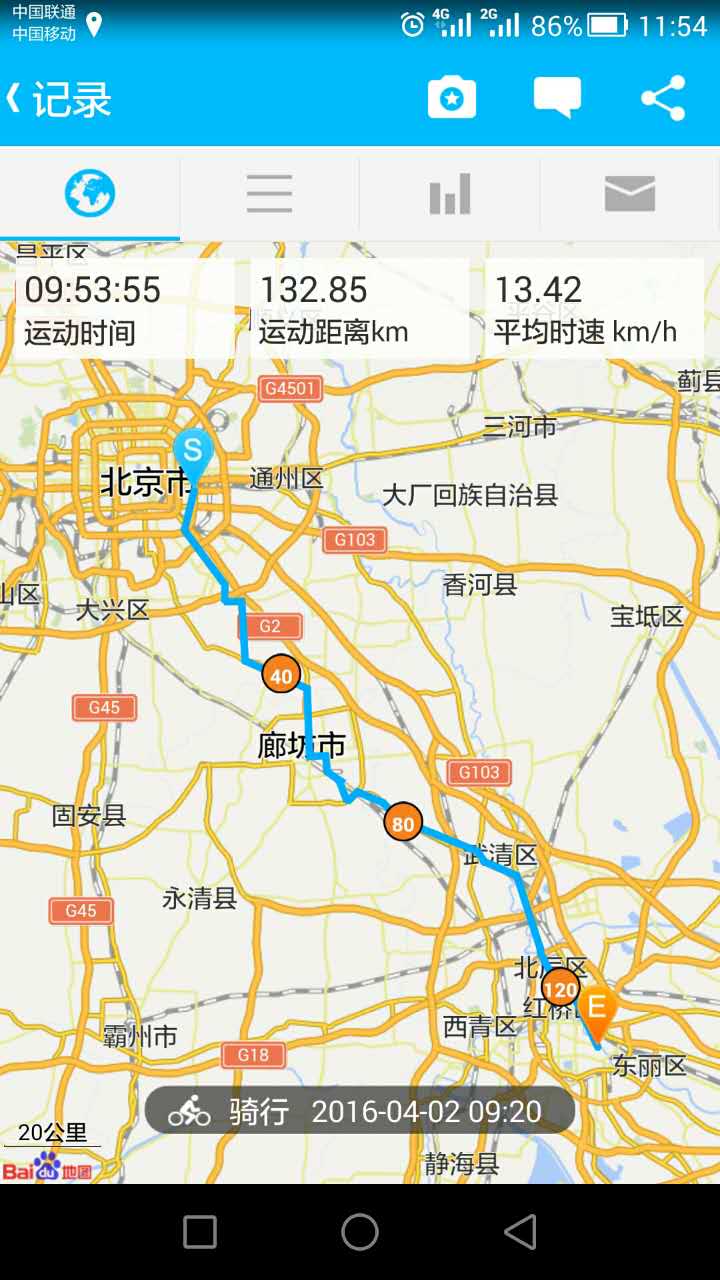Tap the system back button
The width and height of the screenshot is (720, 1280).
pos(520,1232)
